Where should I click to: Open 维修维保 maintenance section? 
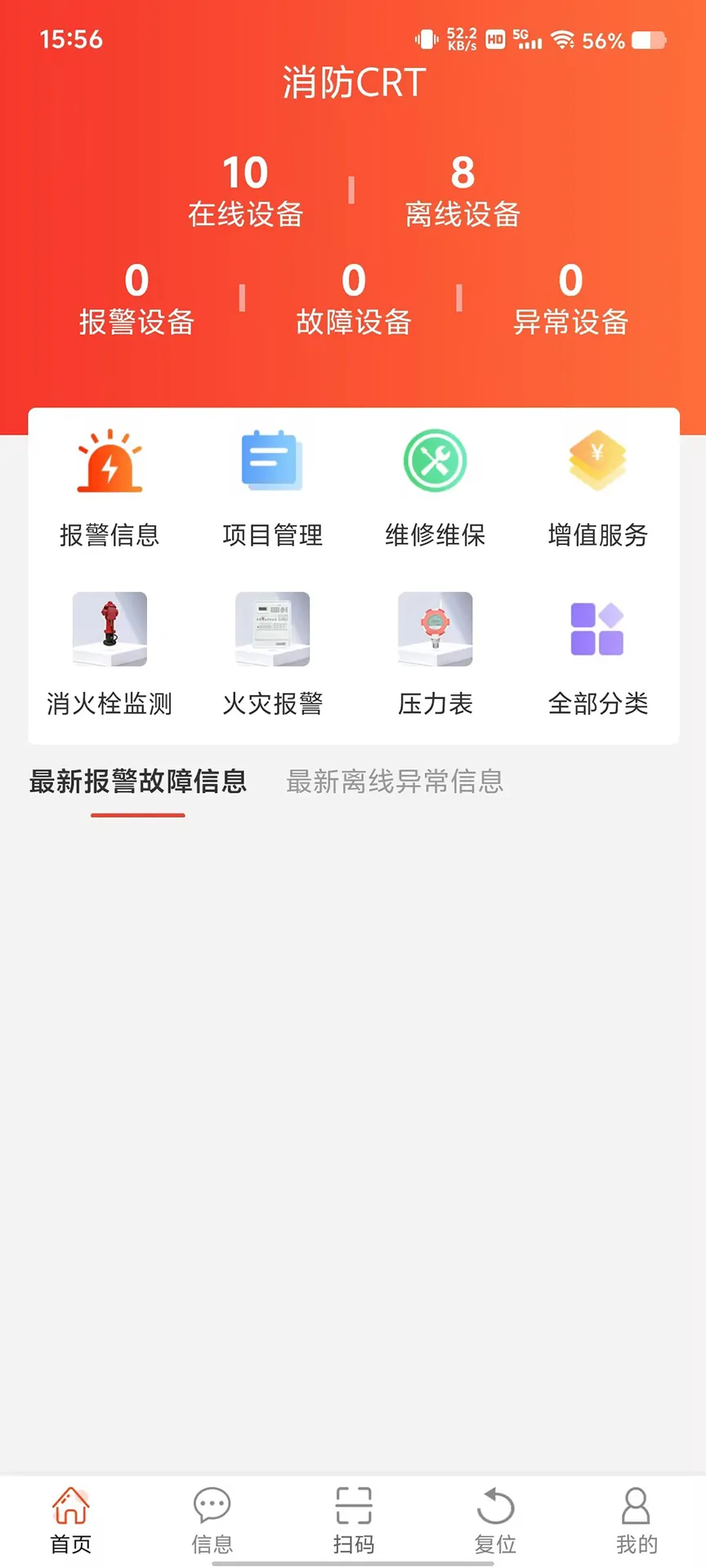pyautogui.click(x=435, y=488)
